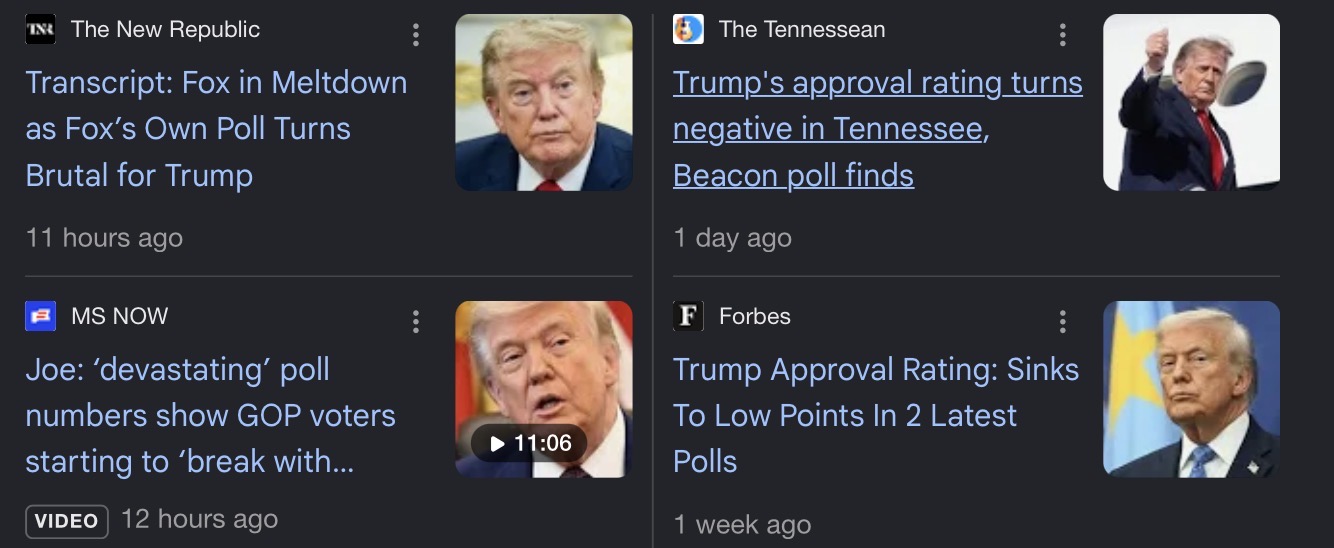The image size is (1334, 548).
Task: Tap the Tennessean article thumbnail image
Action: (1192, 102)
